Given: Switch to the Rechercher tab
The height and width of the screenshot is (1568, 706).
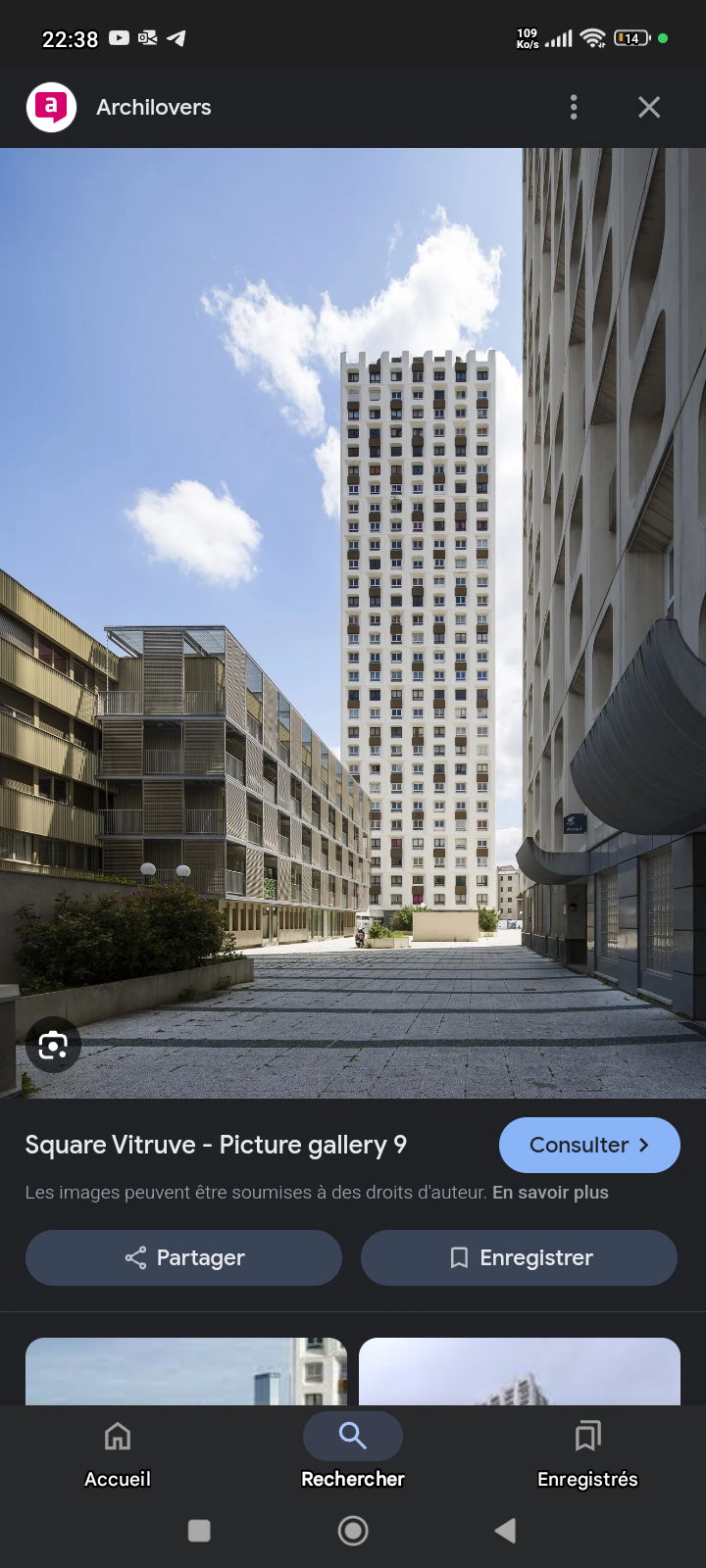Looking at the screenshot, I should (x=353, y=1454).
